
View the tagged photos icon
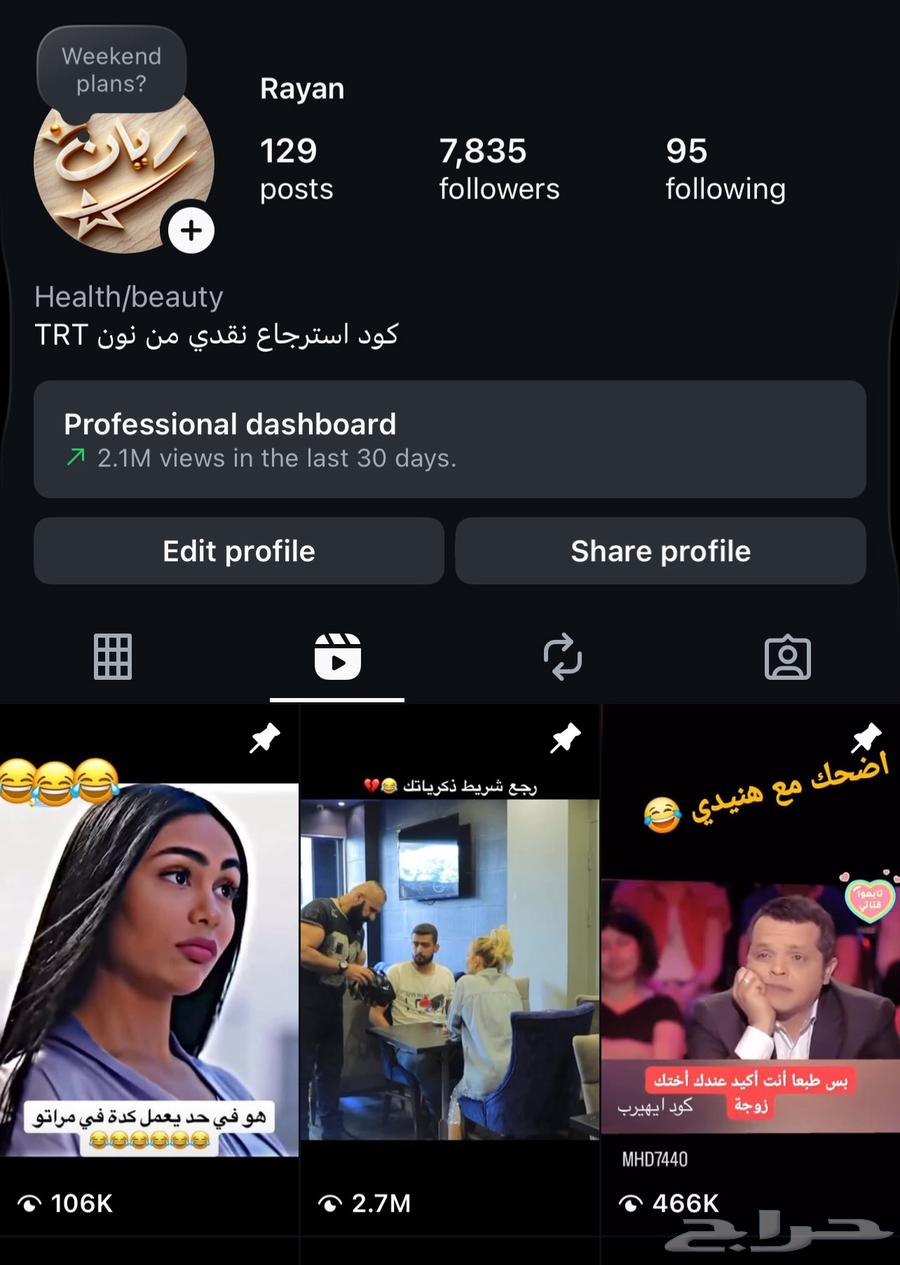click(x=788, y=656)
